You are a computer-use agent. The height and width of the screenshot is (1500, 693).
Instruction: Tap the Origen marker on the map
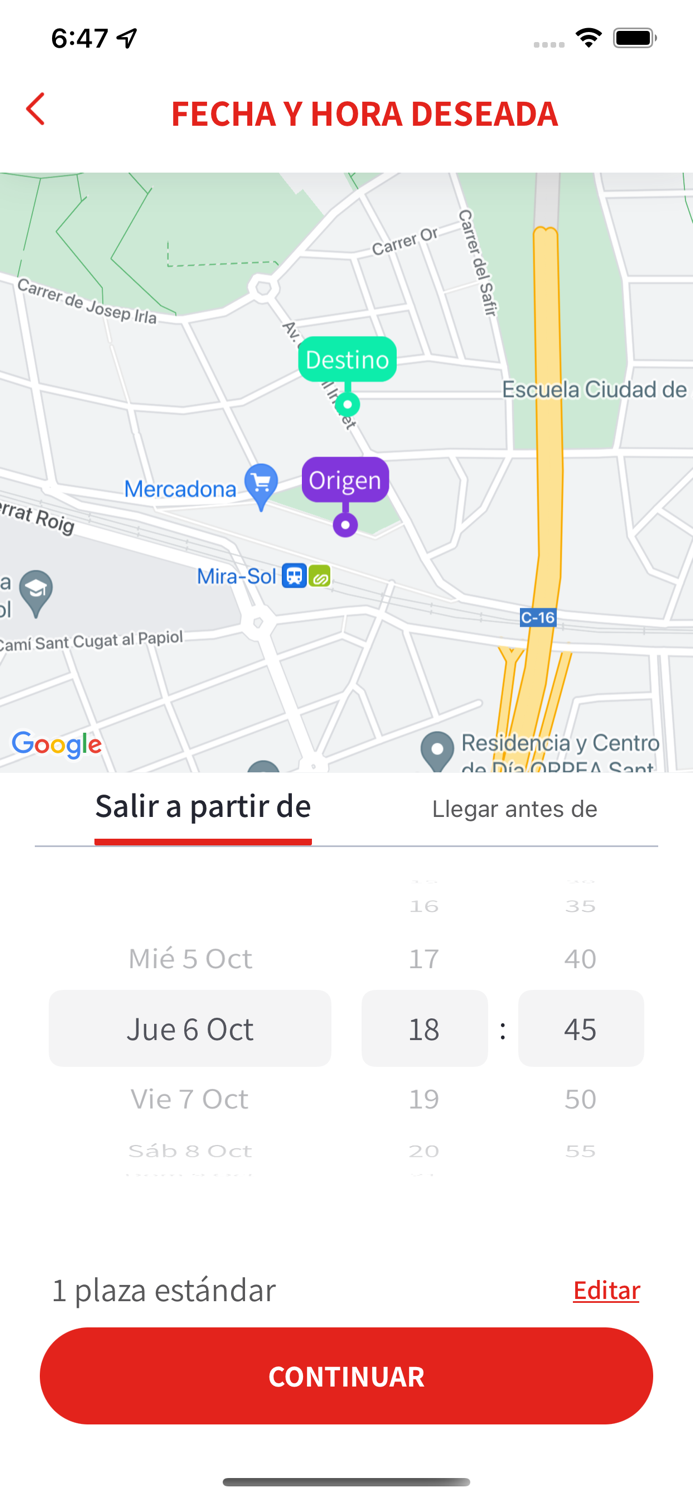click(345, 481)
